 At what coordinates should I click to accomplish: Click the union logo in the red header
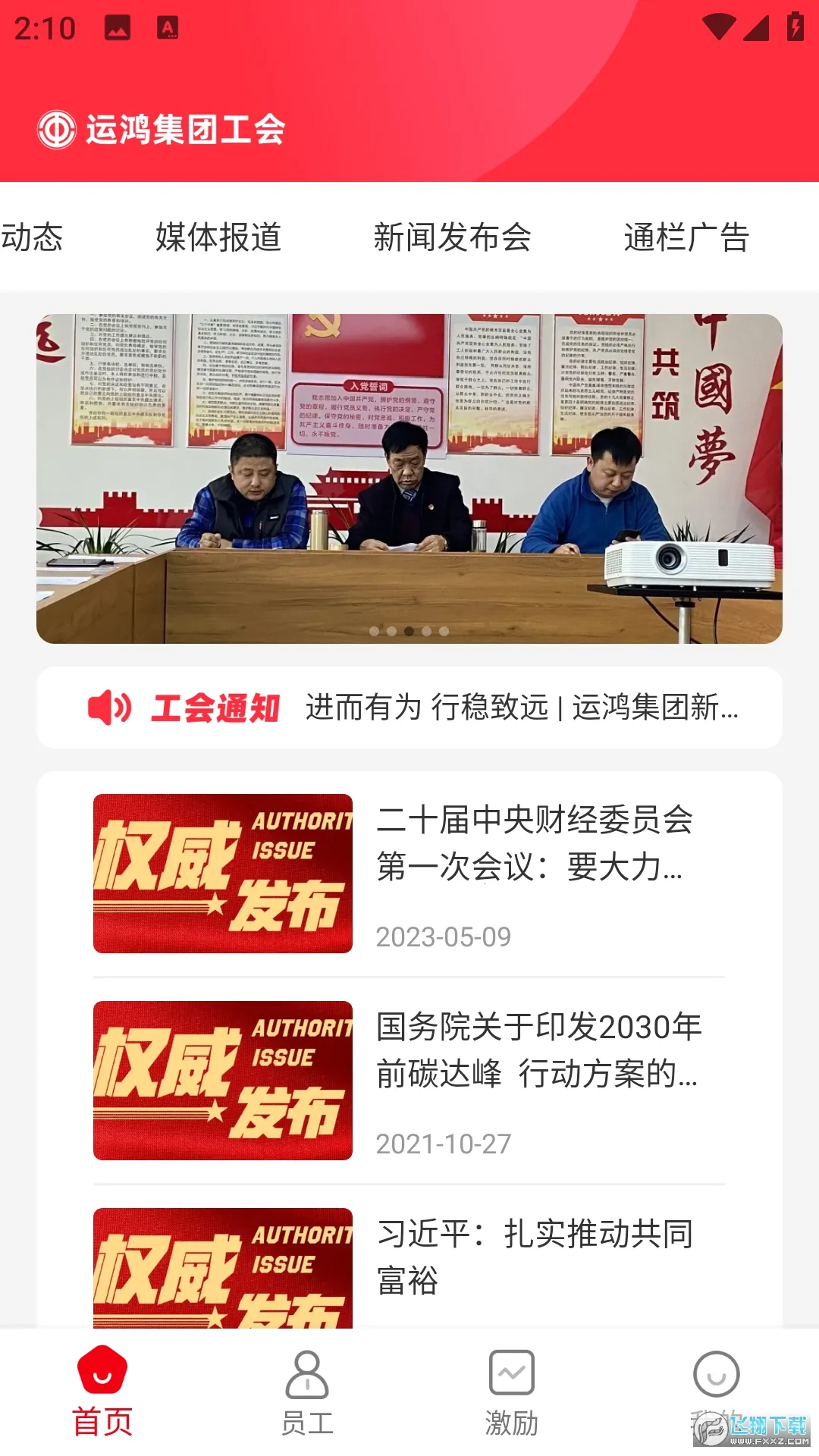[58, 129]
